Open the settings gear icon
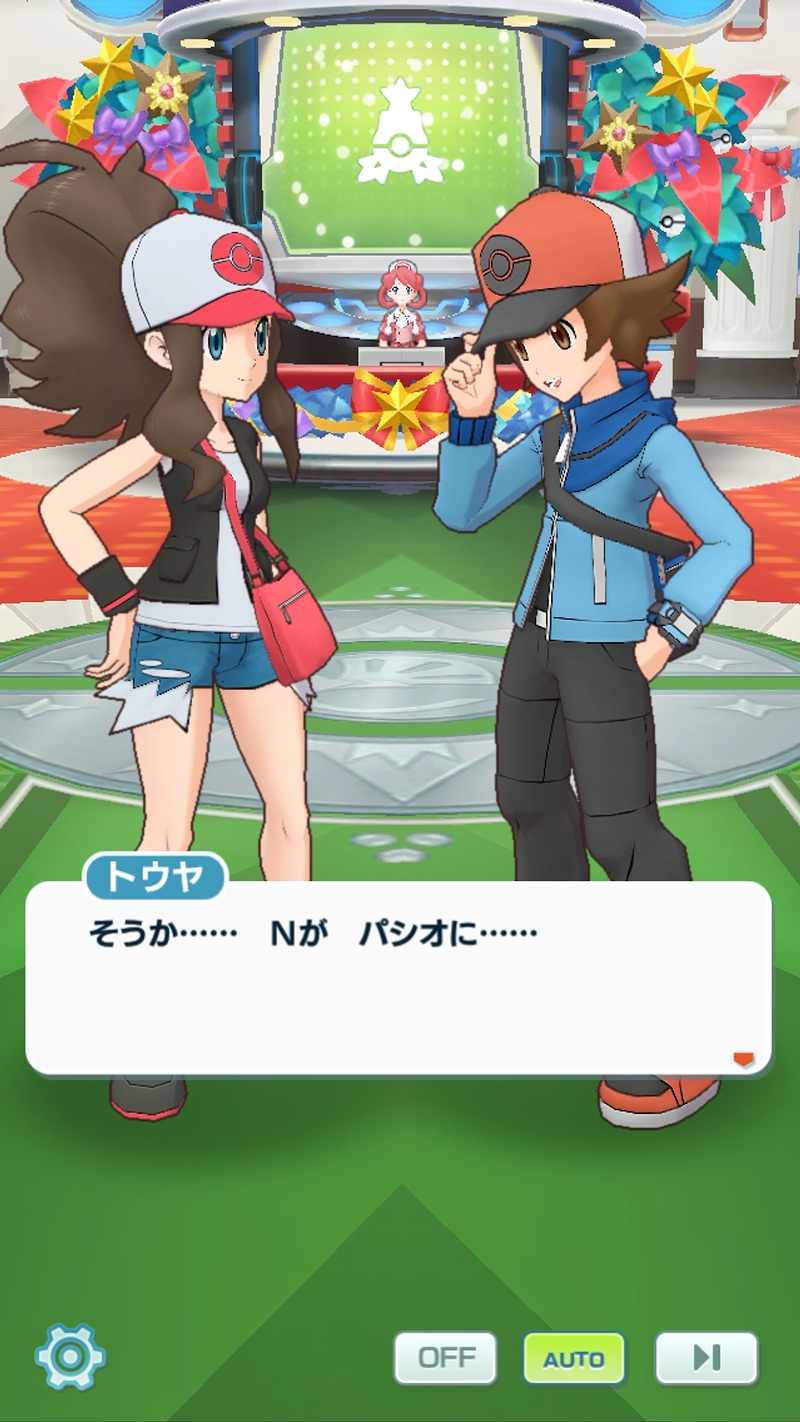The image size is (800, 1422). (x=70, y=1357)
